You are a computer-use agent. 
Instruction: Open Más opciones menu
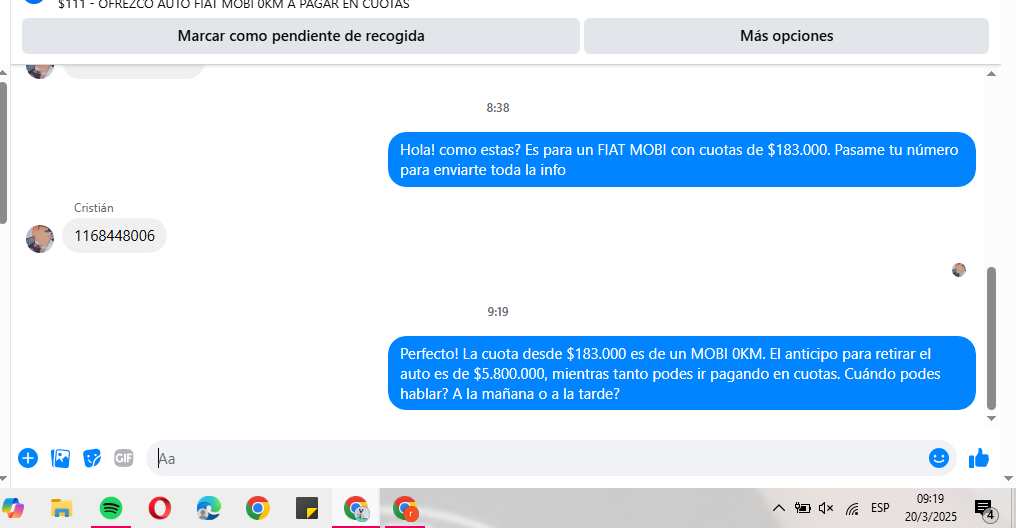point(786,36)
